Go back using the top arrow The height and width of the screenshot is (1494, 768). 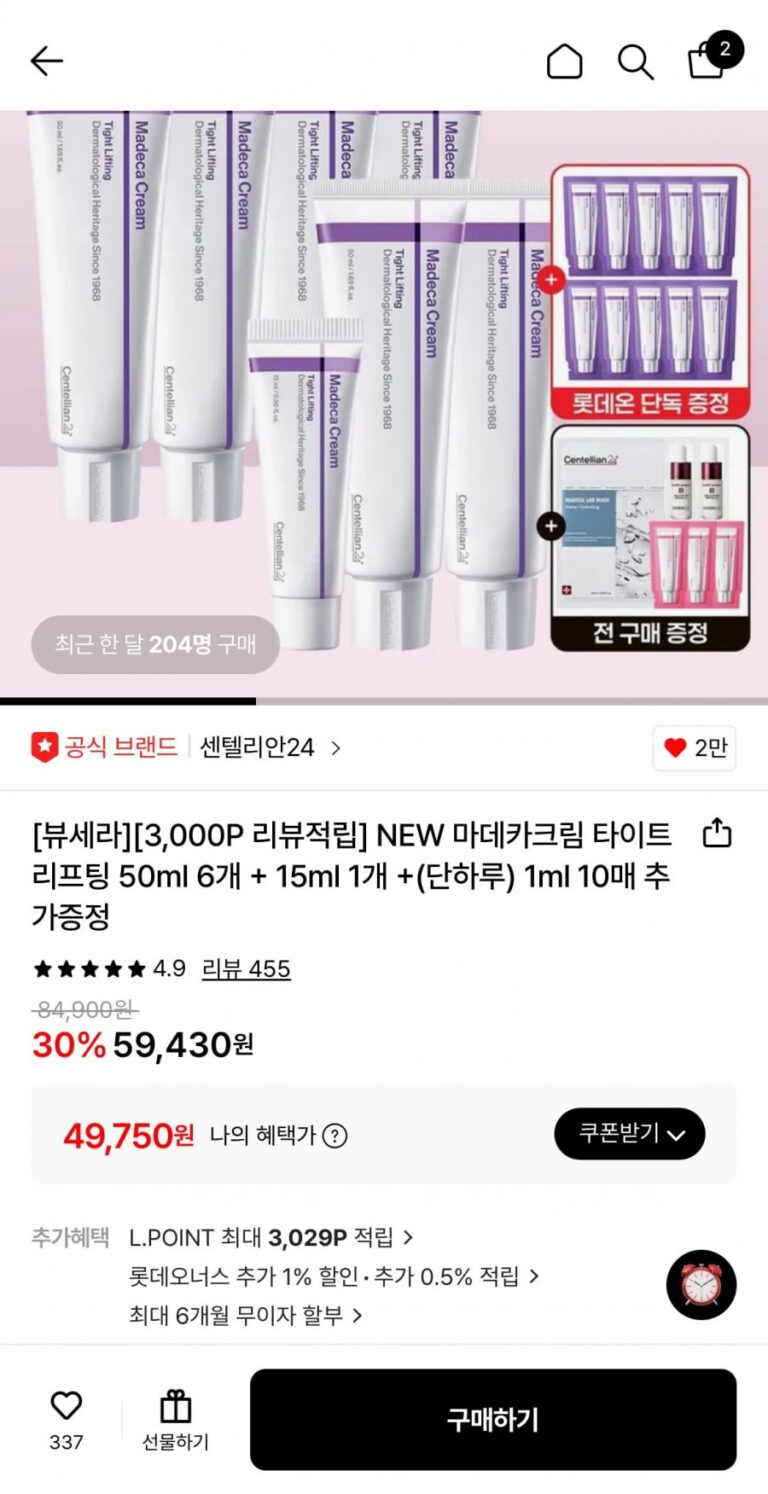coord(46,61)
